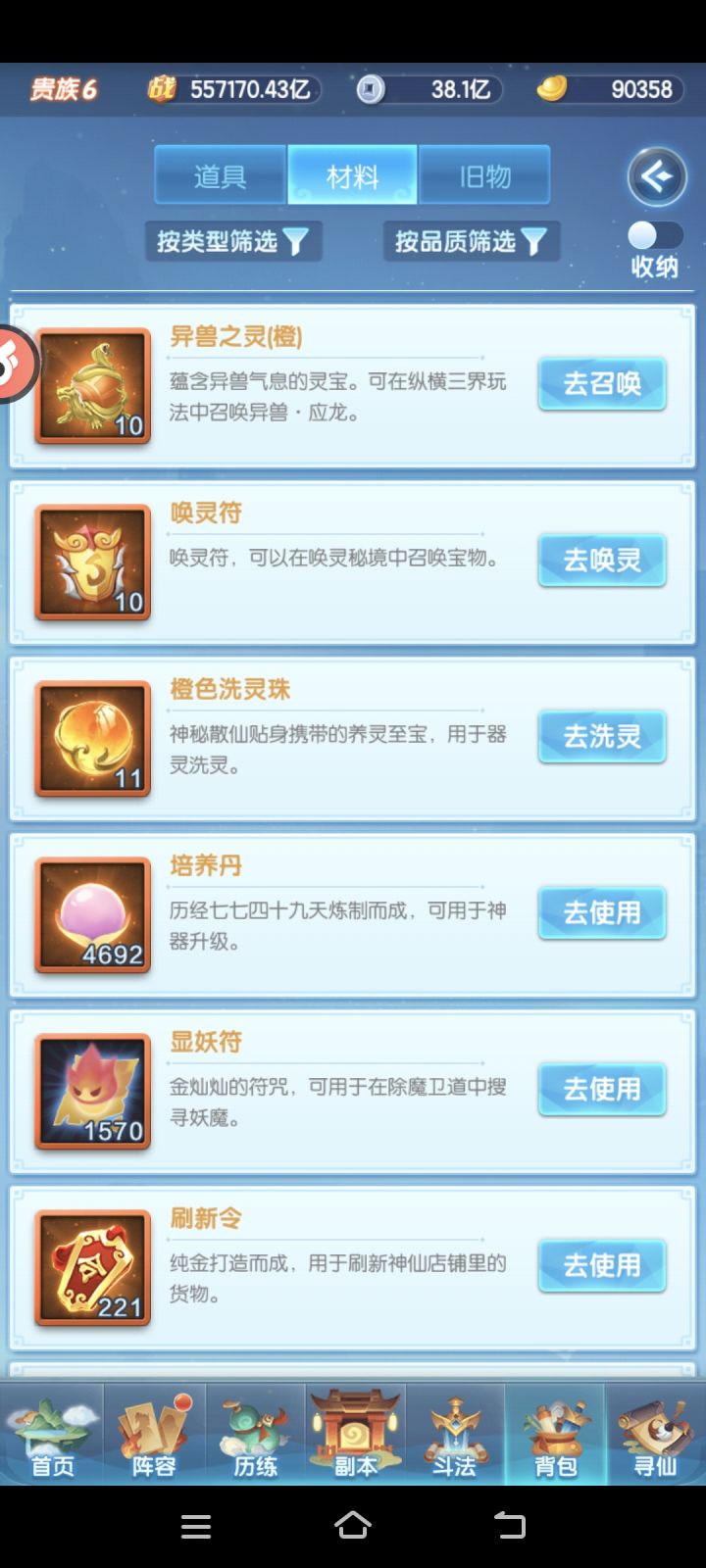This screenshot has width=706, height=1568.
Task: Enable the 收纳 storage switch
Action: 655,233
